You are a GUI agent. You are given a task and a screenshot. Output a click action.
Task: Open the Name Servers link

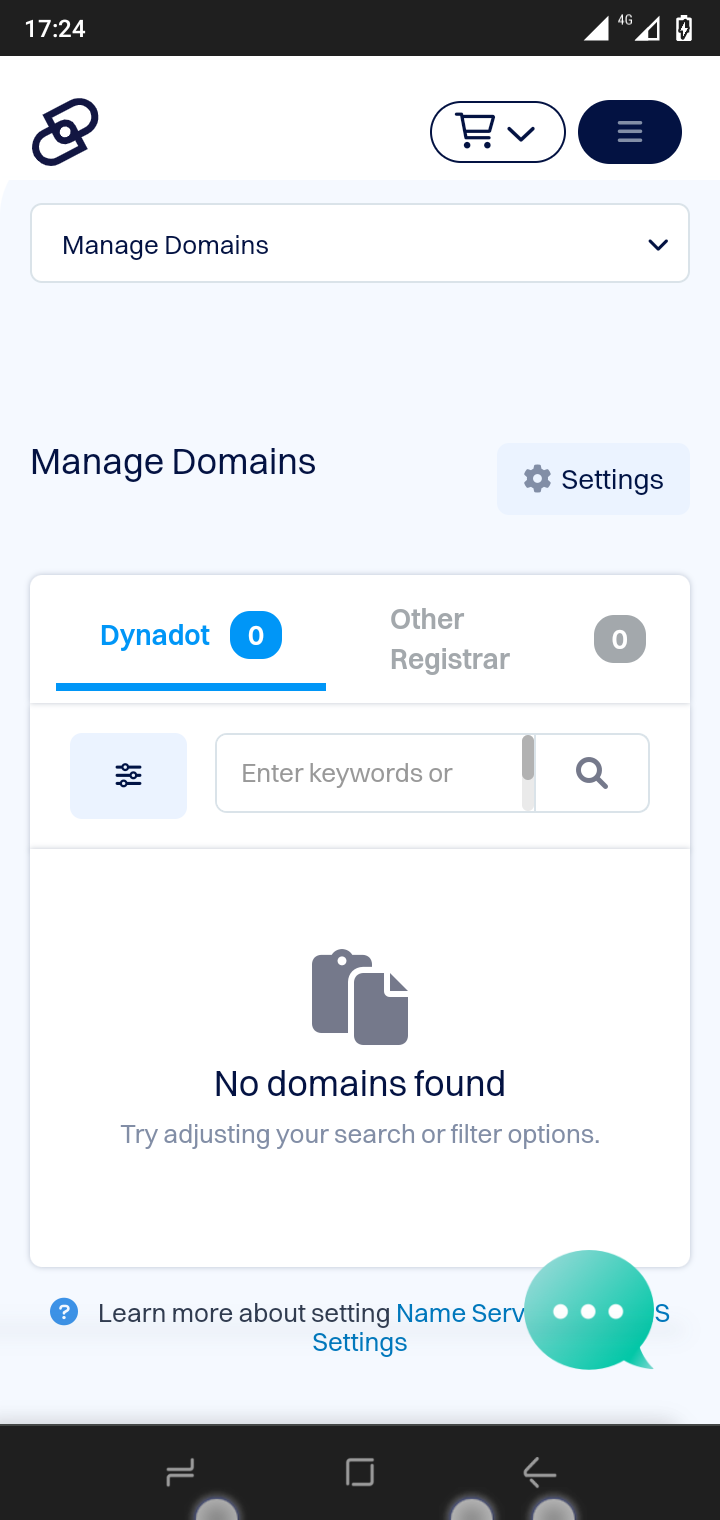[x=461, y=1313]
